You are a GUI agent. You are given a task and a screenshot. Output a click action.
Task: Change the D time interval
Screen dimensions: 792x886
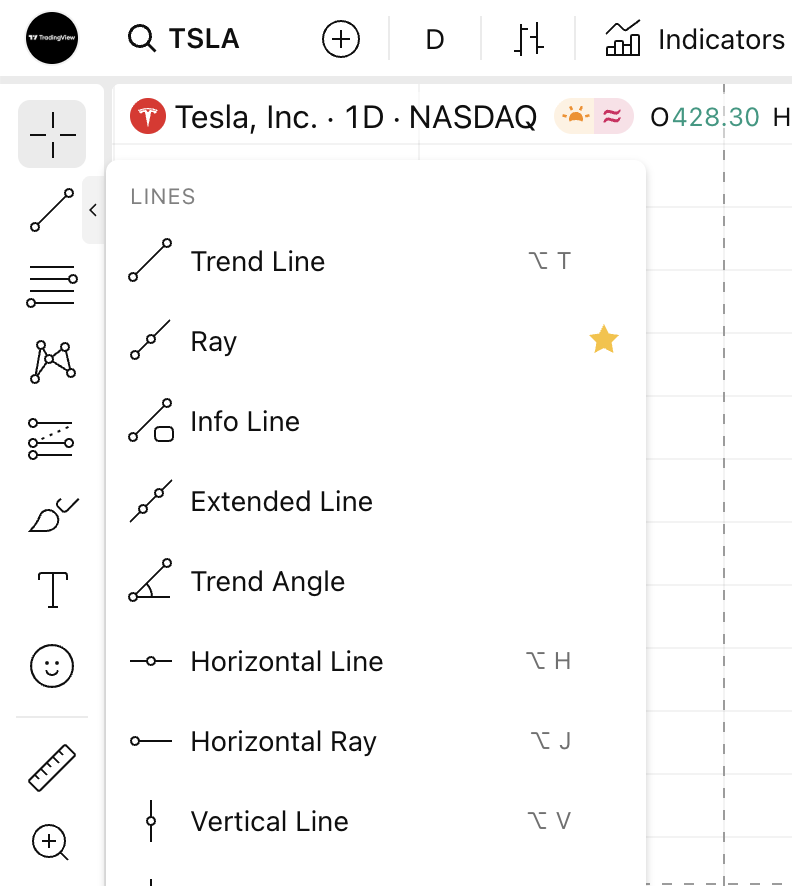(434, 40)
